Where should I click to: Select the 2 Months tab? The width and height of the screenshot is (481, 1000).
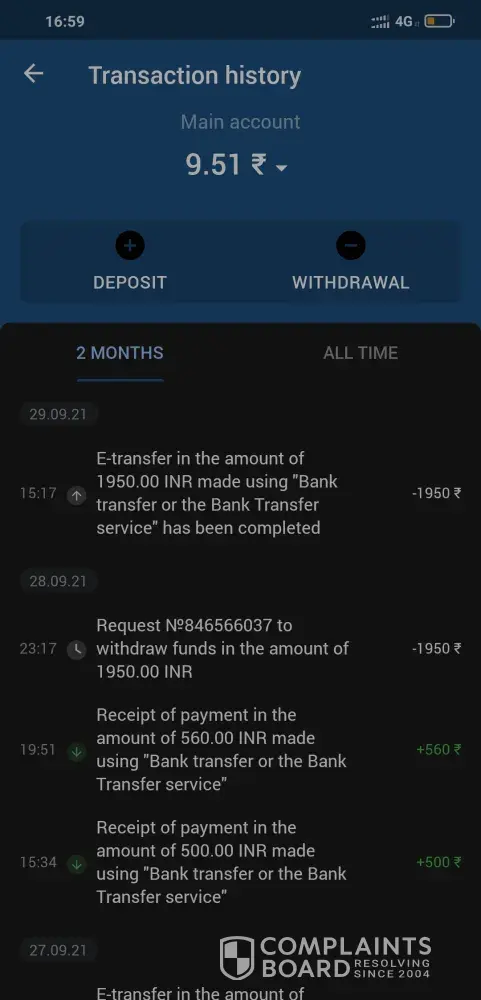pyautogui.click(x=120, y=353)
